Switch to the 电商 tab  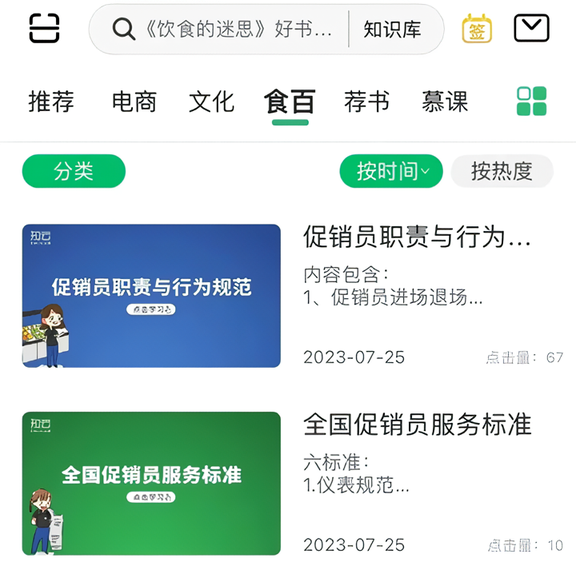[x=134, y=101]
